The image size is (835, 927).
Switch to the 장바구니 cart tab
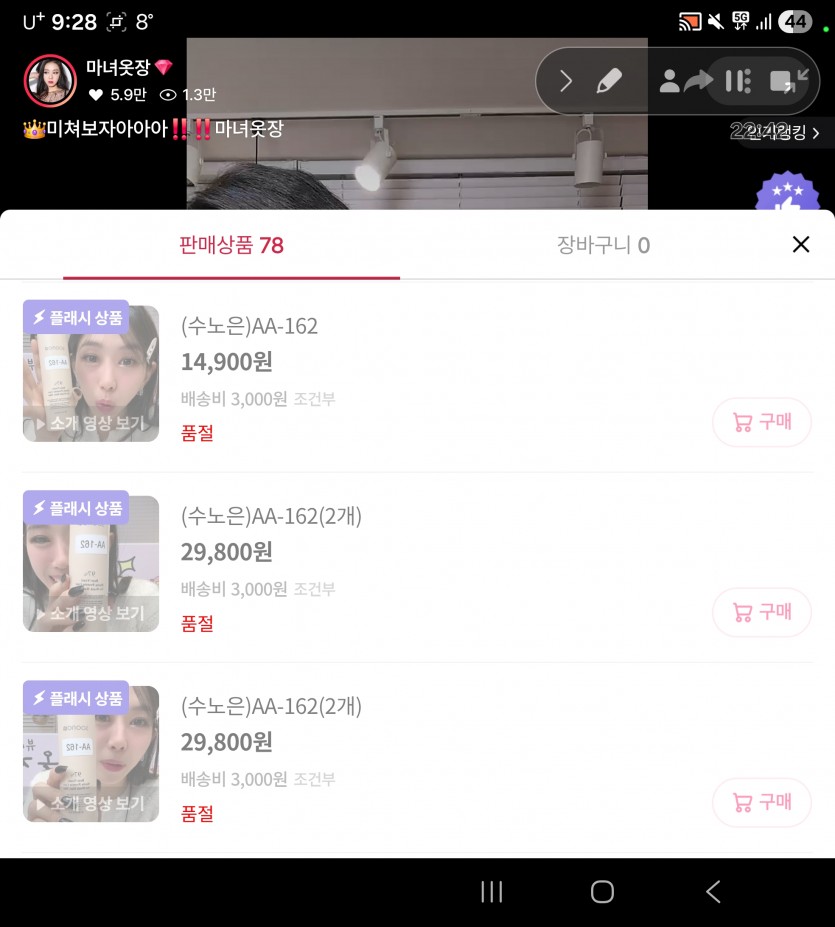603,245
